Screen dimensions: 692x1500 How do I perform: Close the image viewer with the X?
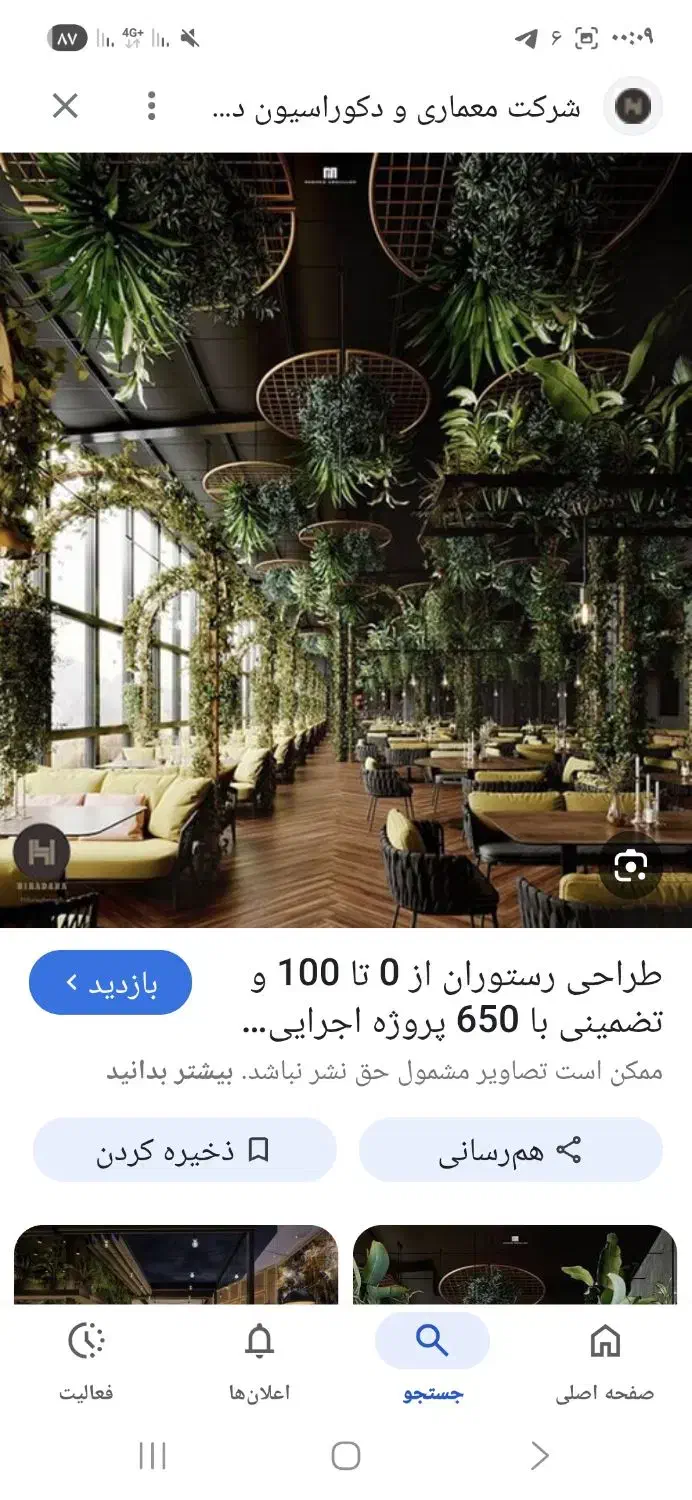click(65, 106)
